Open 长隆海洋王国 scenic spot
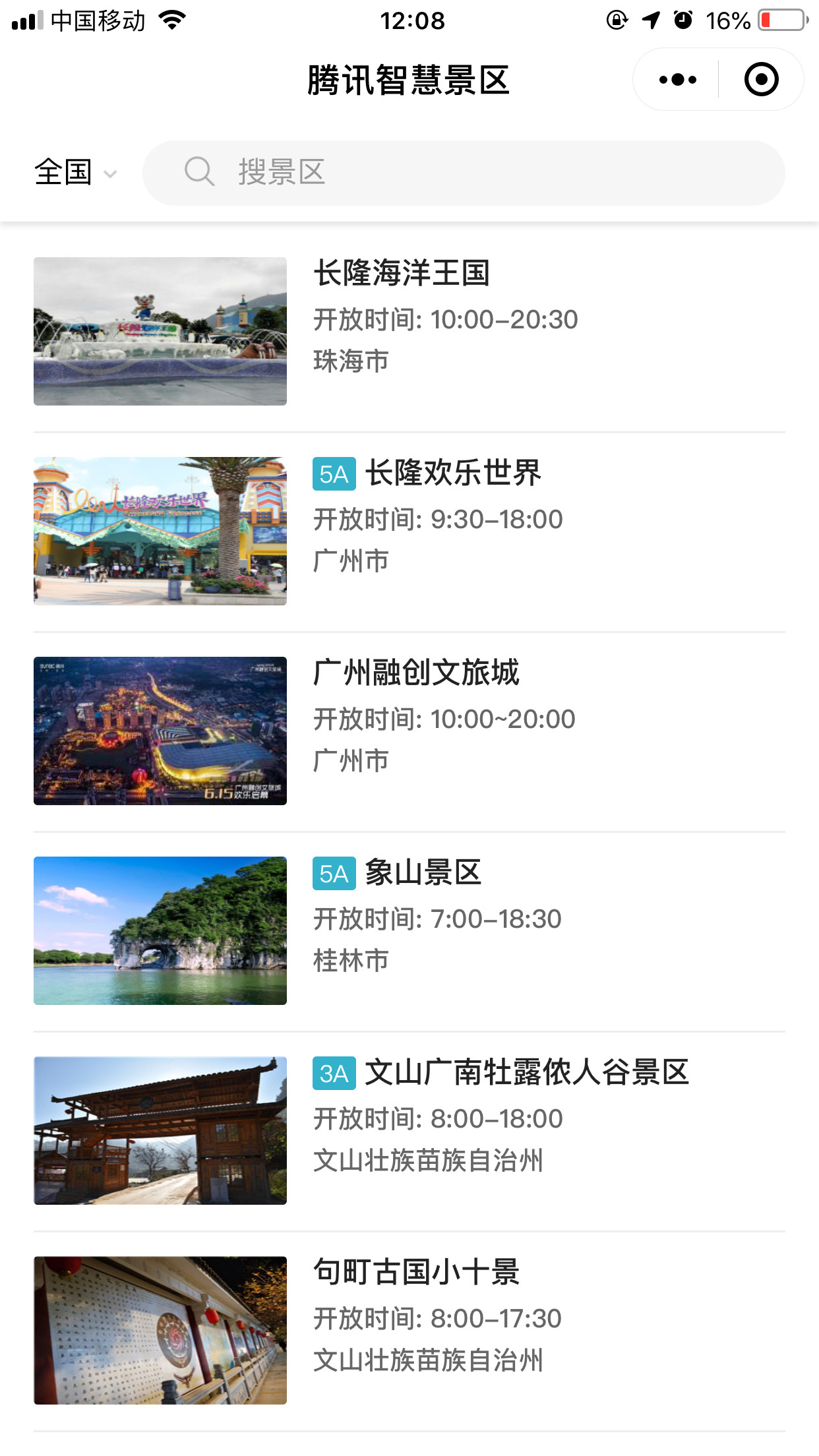 (402, 273)
